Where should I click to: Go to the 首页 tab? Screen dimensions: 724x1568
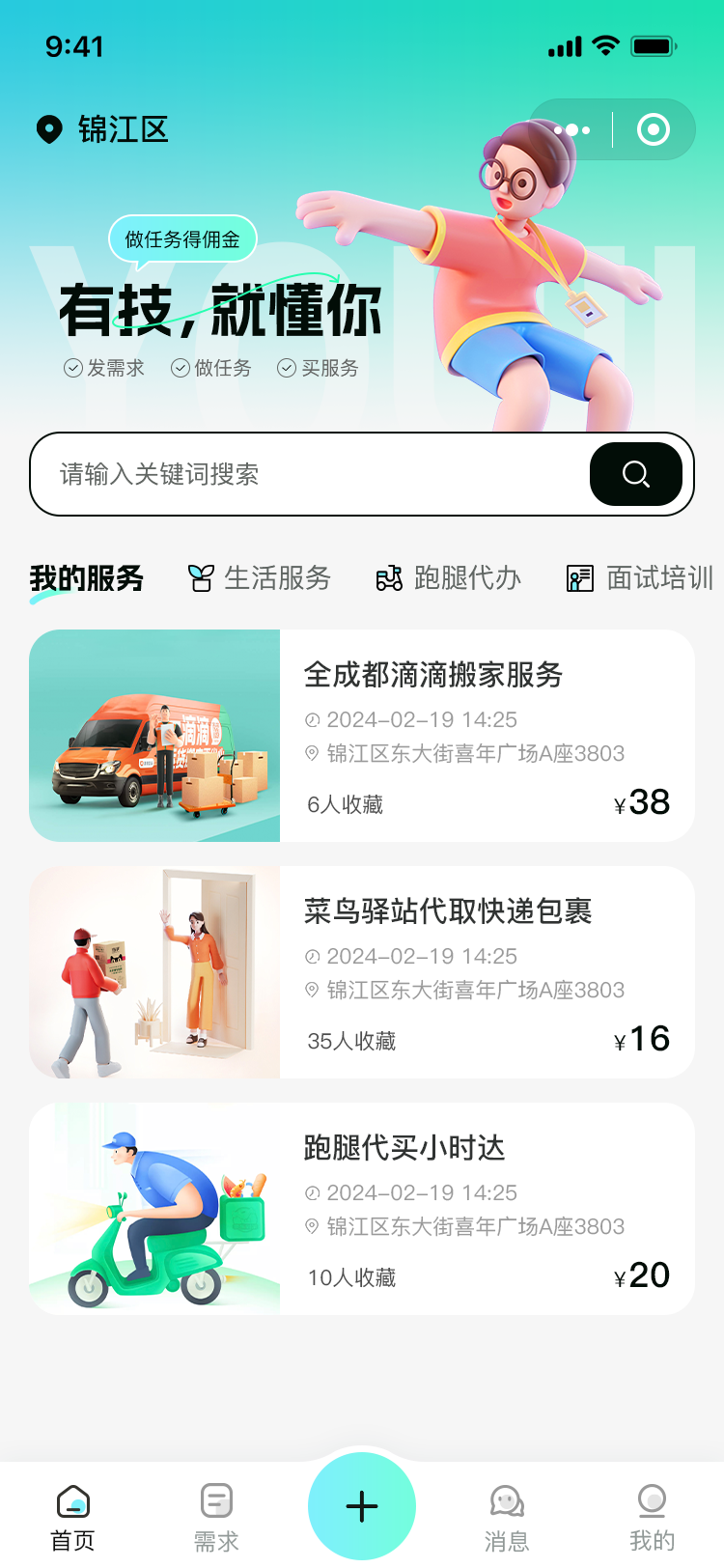point(72,1517)
